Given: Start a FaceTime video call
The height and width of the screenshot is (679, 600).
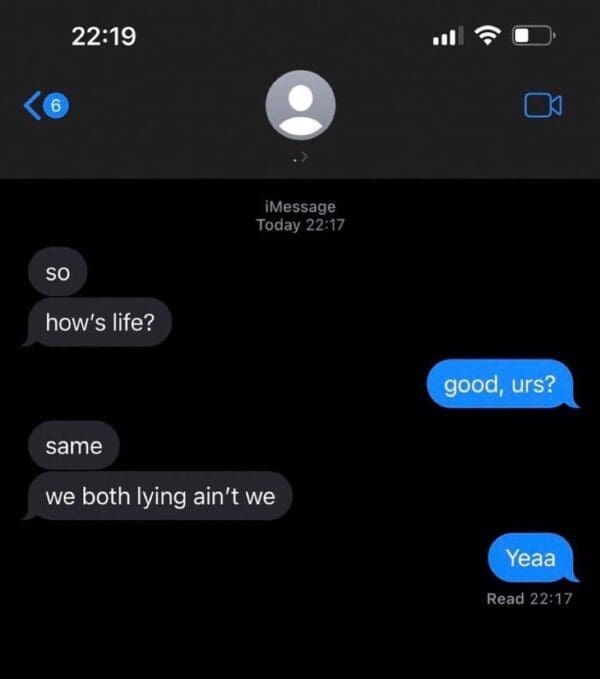Looking at the screenshot, I should click(x=543, y=104).
